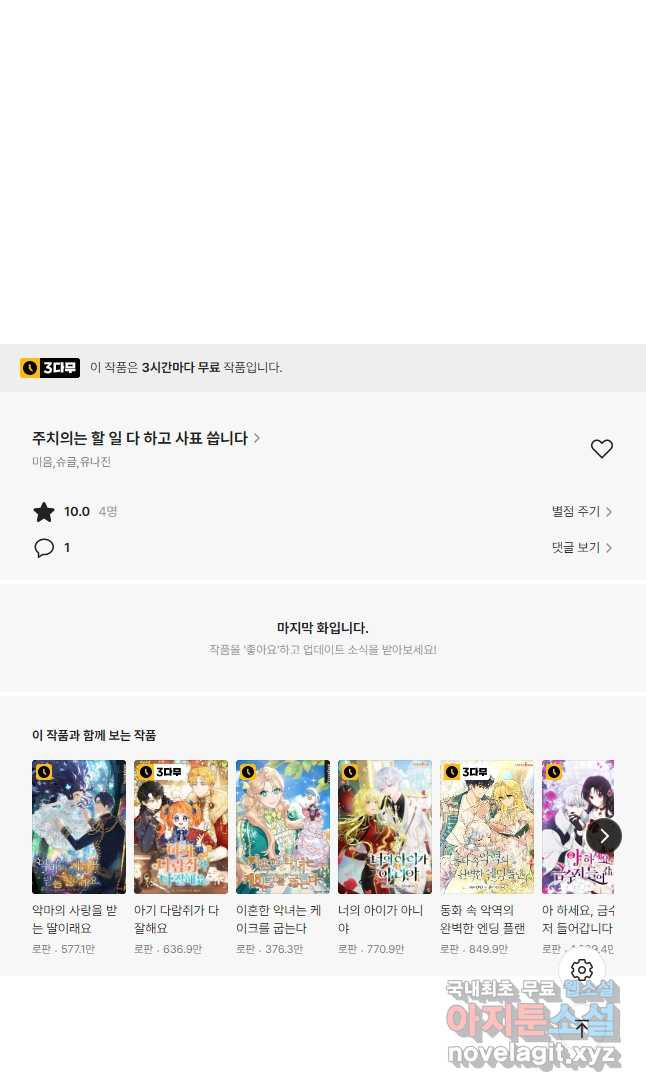Open the webtoon 너의 아이가 아니야
The height and width of the screenshot is (1092, 646).
click(385, 827)
